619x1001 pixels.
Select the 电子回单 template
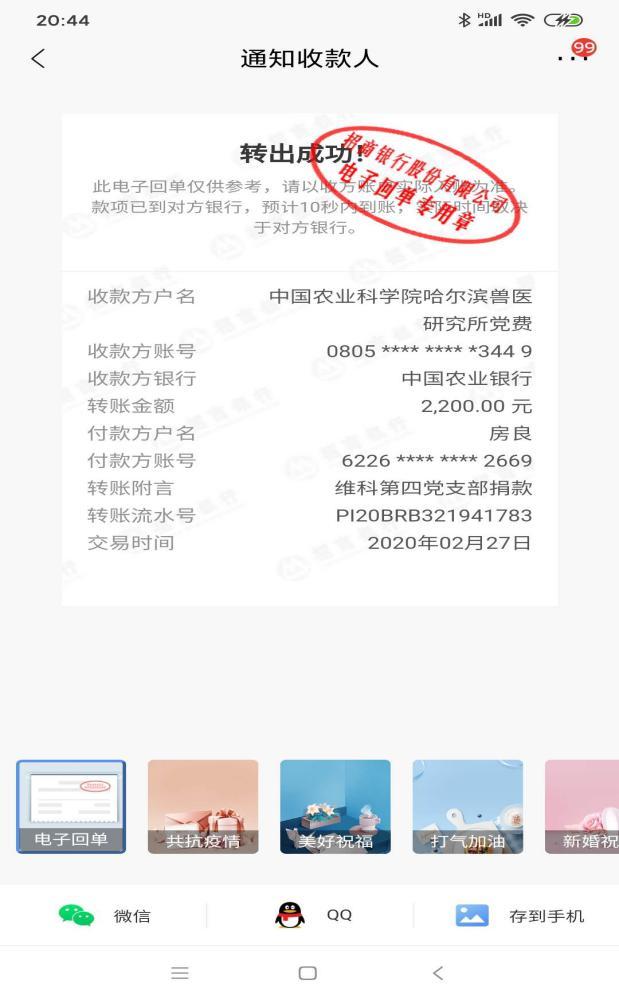pyautogui.click(x=71, y=806)
